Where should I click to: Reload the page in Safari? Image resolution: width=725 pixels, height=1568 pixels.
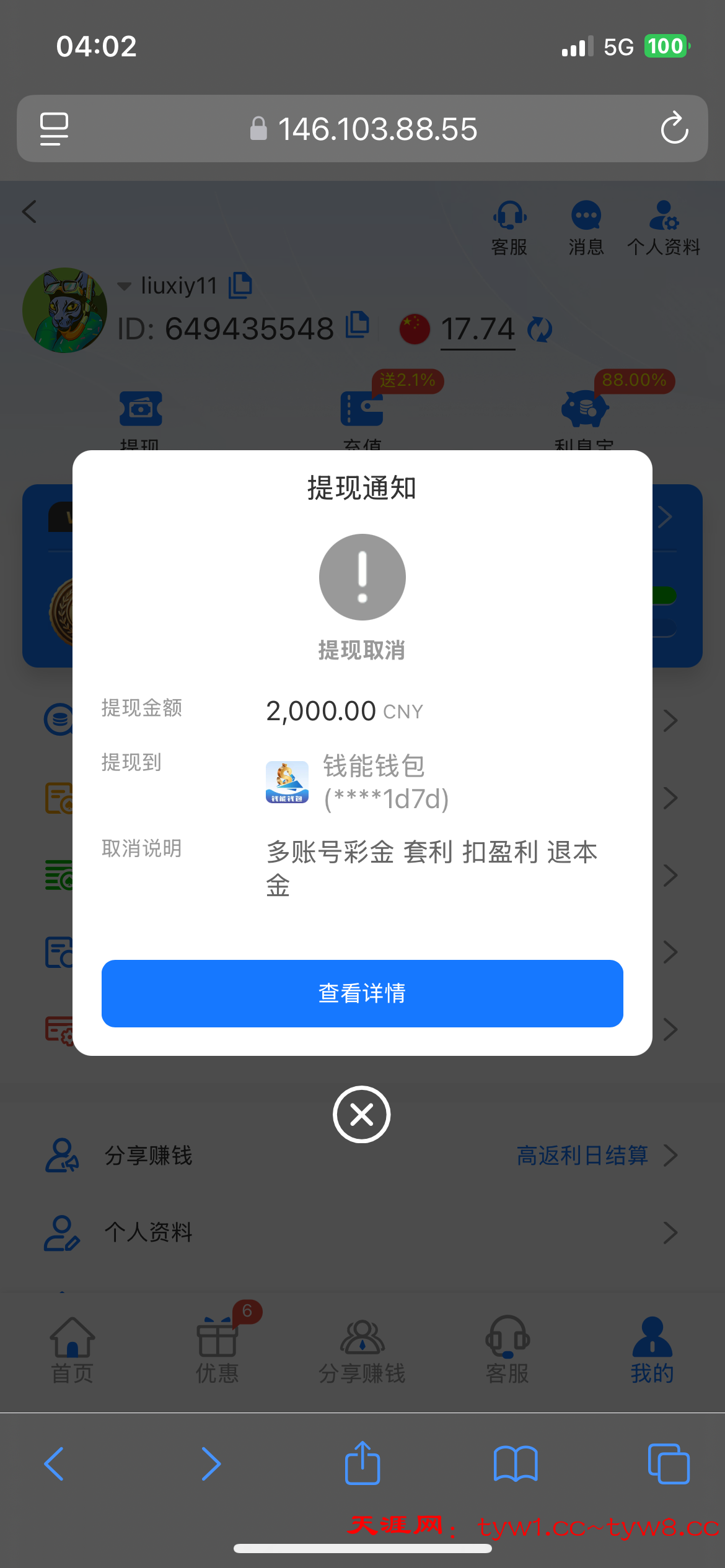[x=674, y=129]
